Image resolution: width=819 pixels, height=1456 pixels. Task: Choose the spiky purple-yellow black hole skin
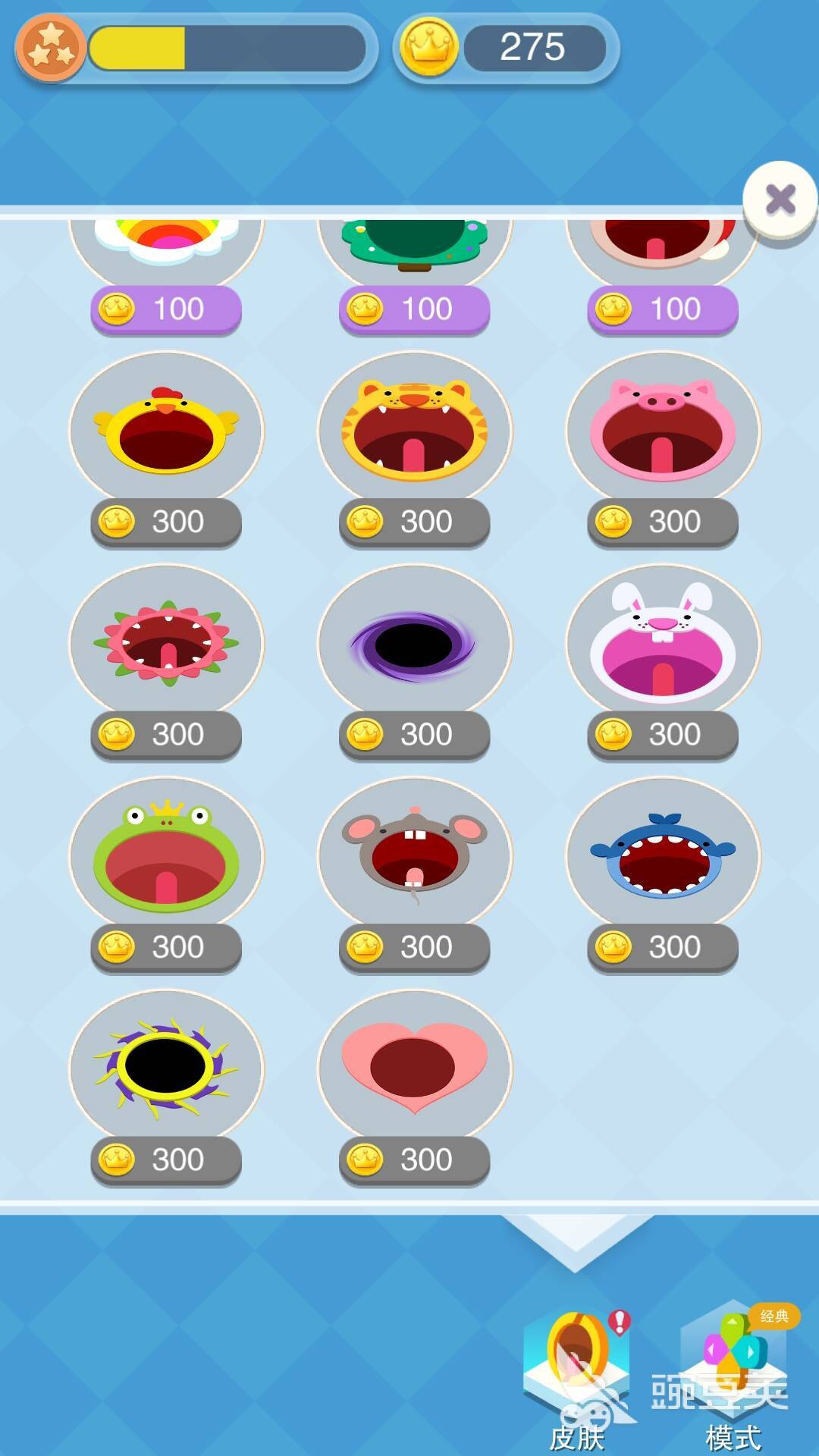click(166, 1069)
